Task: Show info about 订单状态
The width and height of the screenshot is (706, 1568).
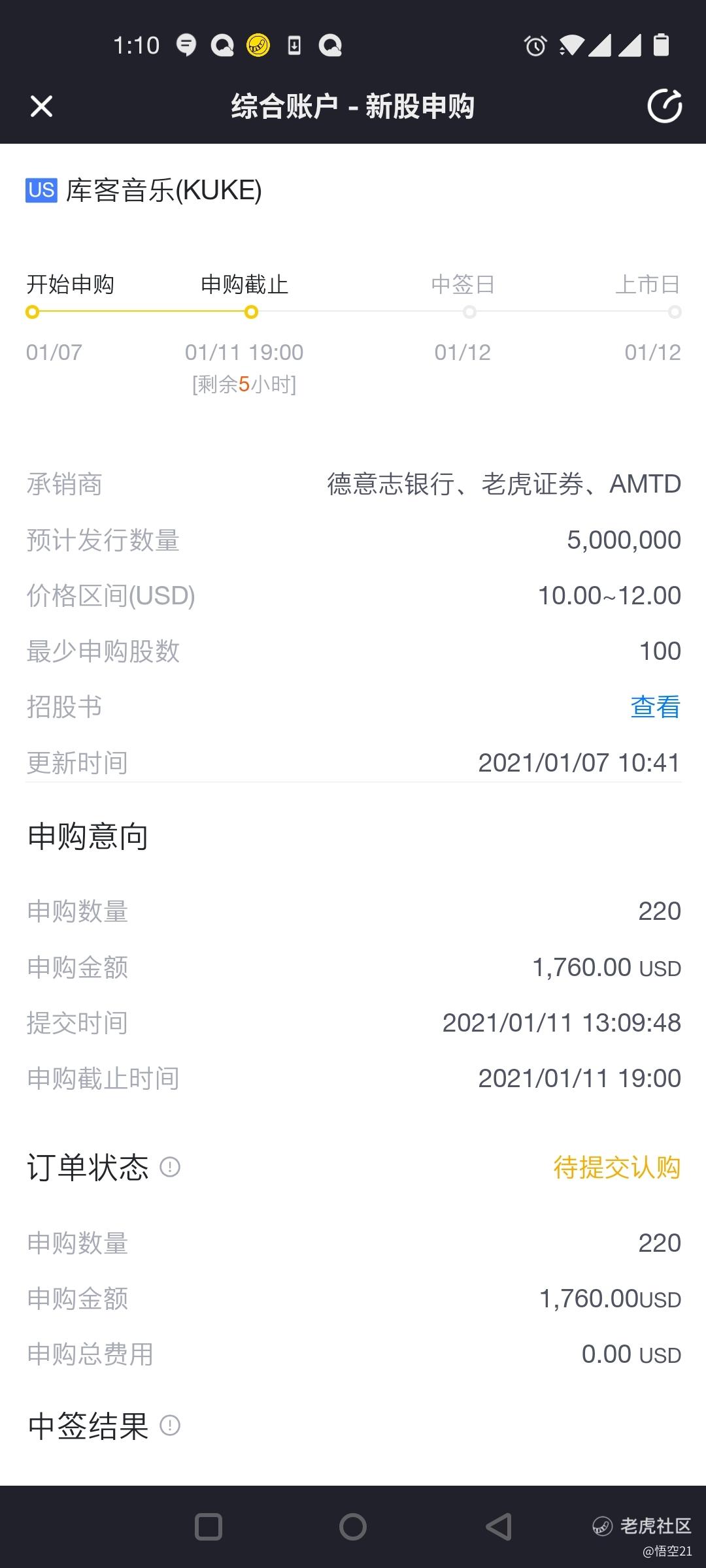Action: click(170, 1167)
